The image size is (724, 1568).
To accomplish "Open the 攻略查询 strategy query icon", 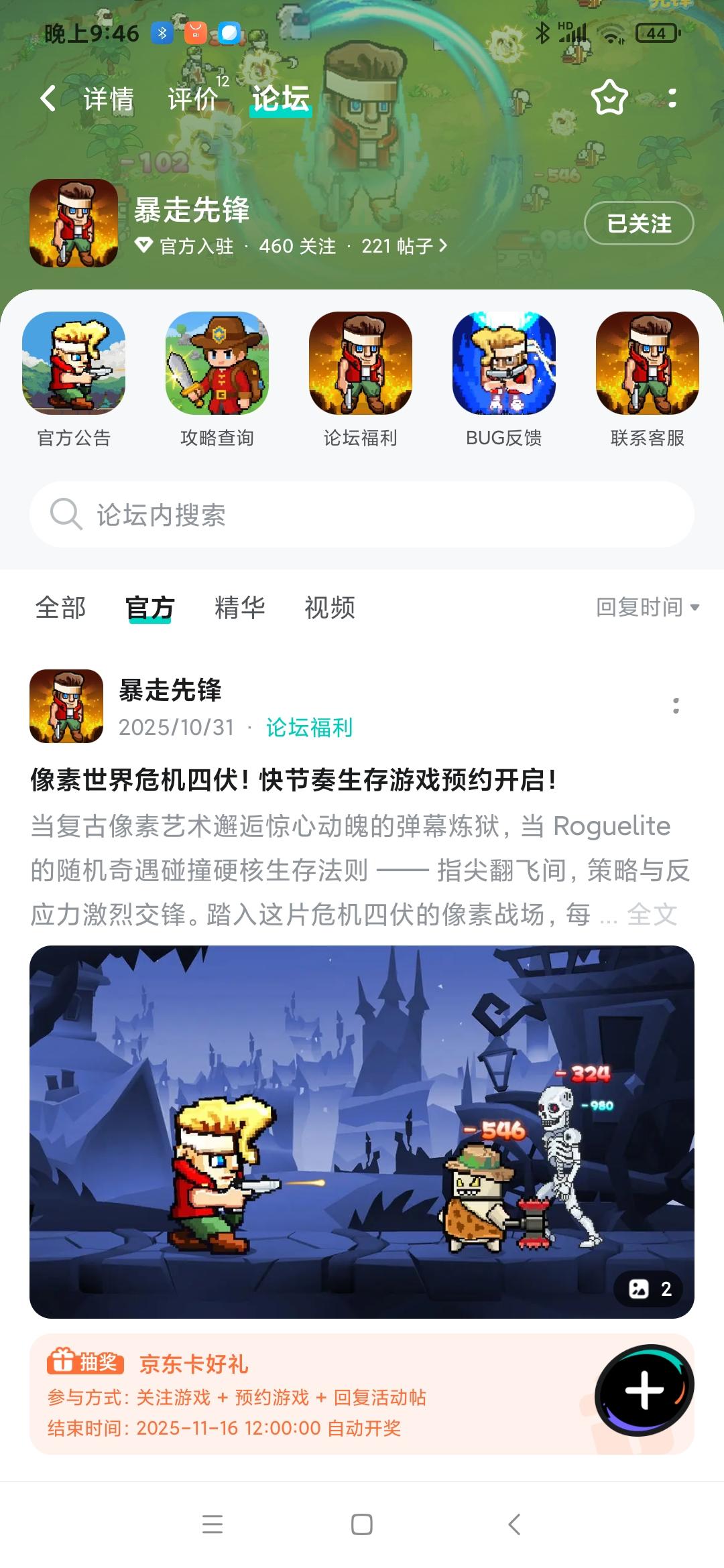I will 218,365.
